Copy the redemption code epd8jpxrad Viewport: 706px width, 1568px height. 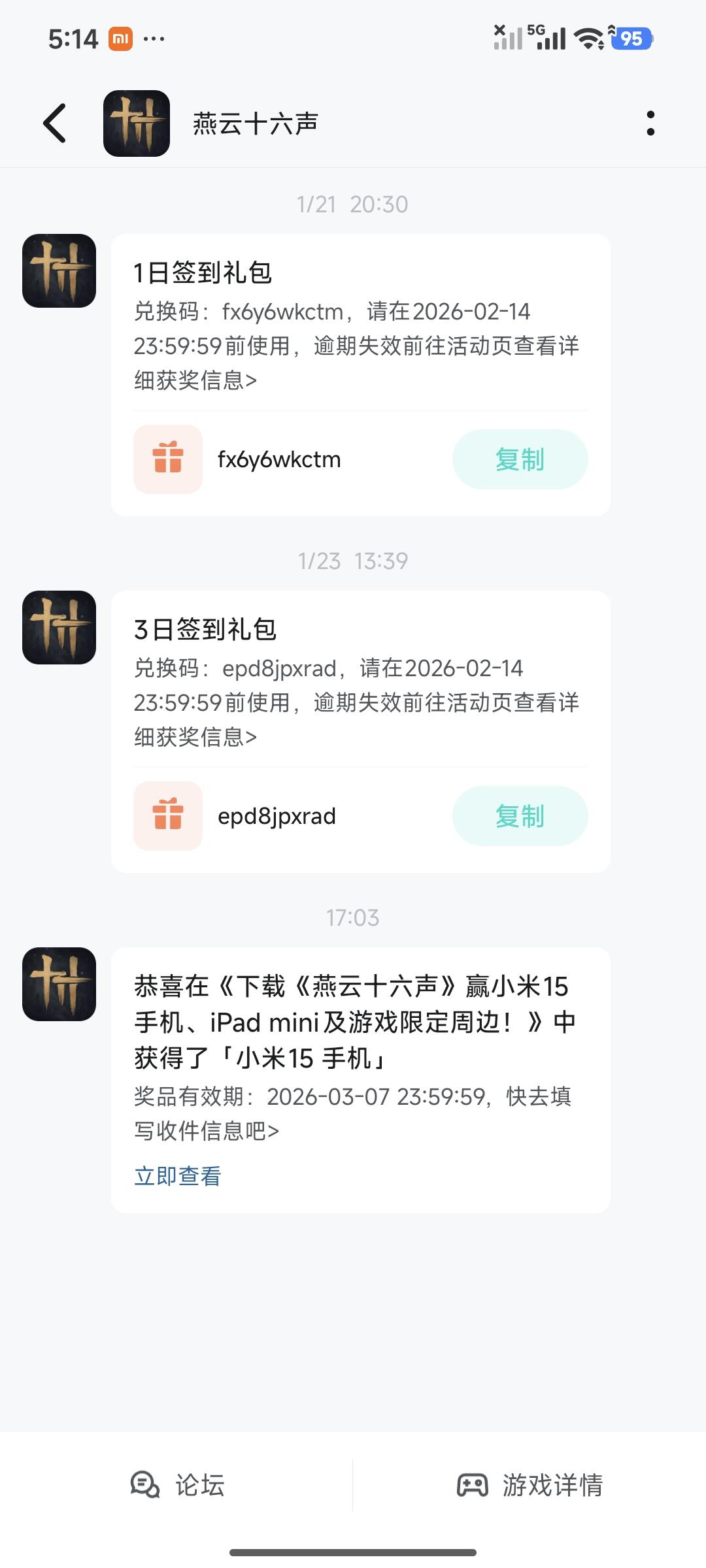tap(520, 816)
